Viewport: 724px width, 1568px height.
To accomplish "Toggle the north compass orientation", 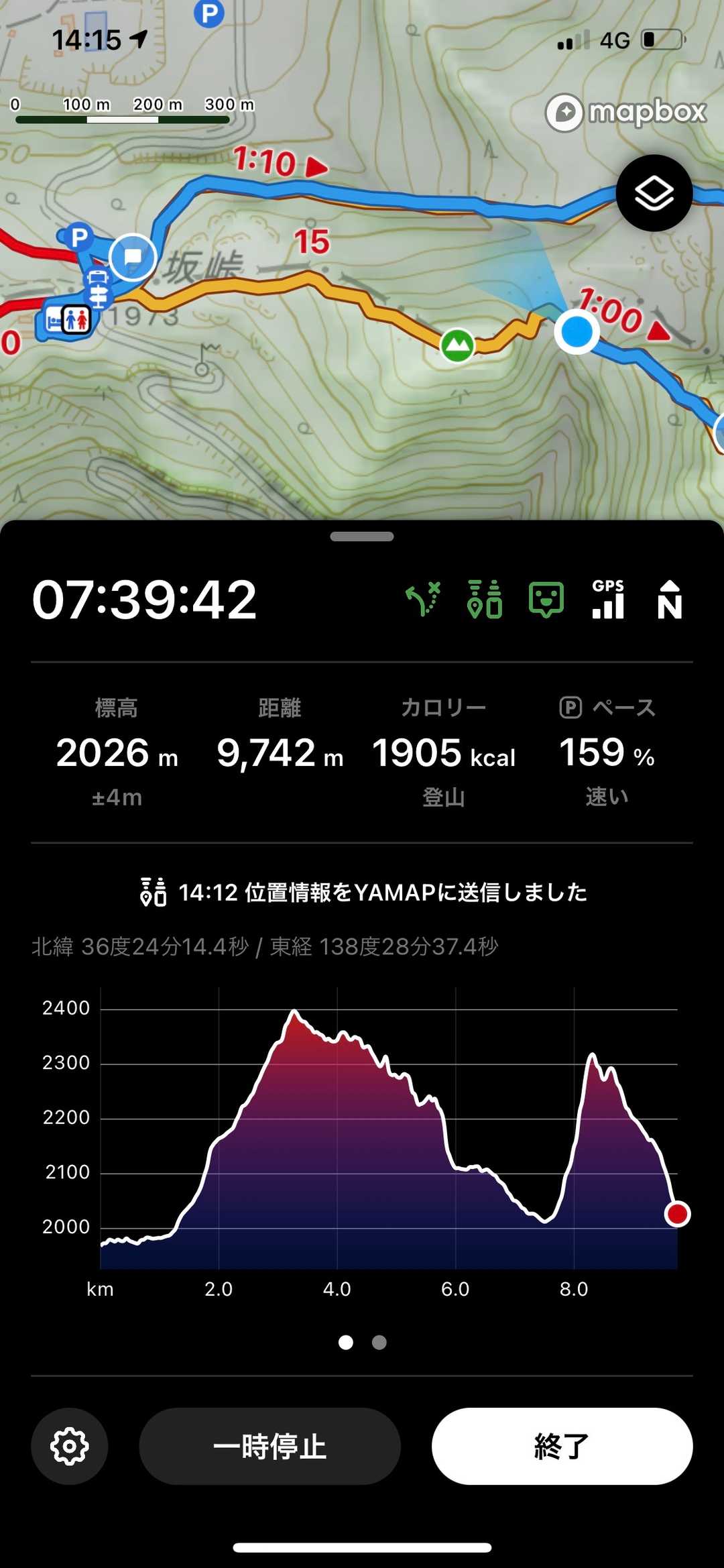I will click(670, 599).
